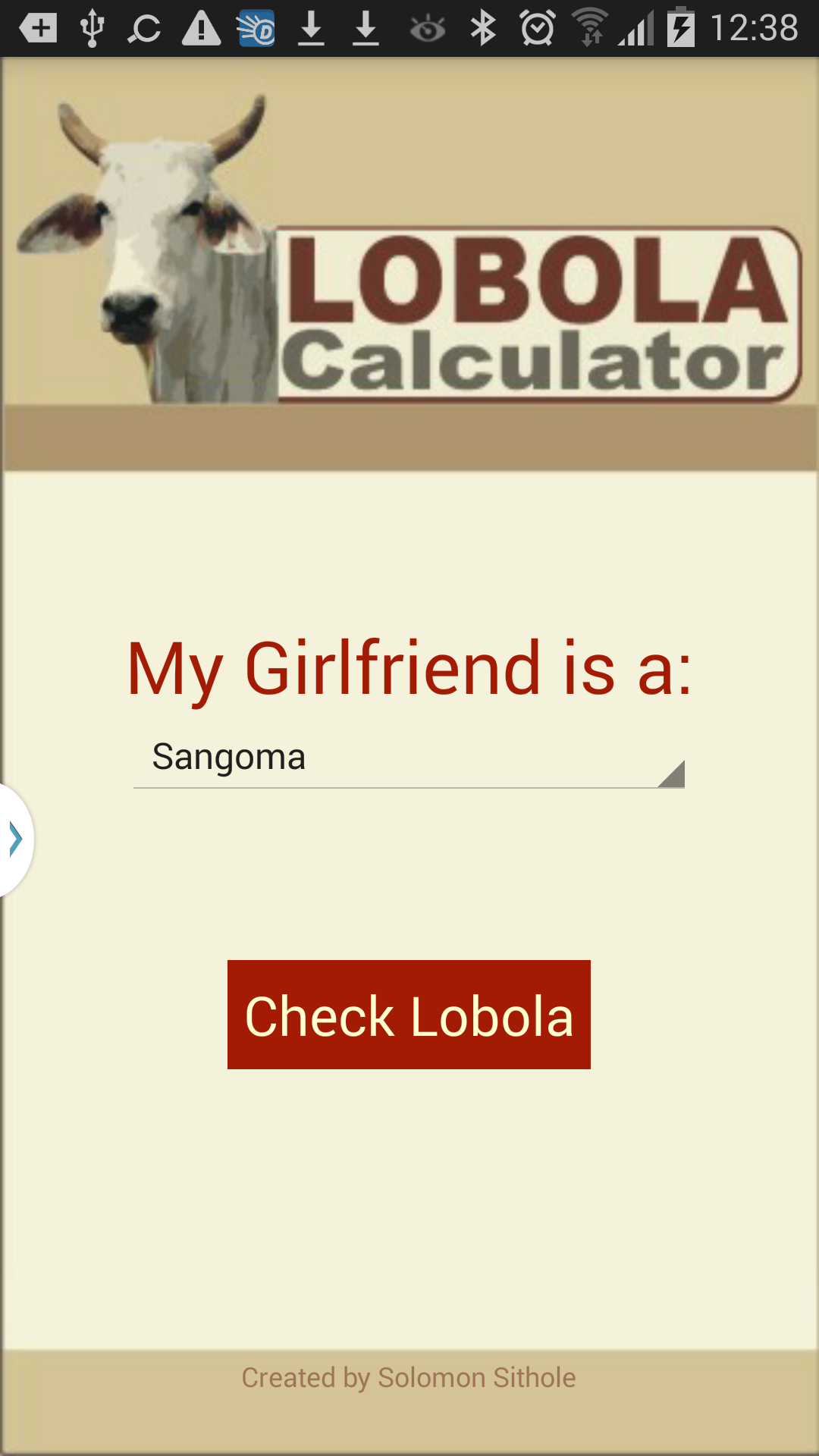Tap the Created by Solomon Sithole credit

click(407, 1378)
